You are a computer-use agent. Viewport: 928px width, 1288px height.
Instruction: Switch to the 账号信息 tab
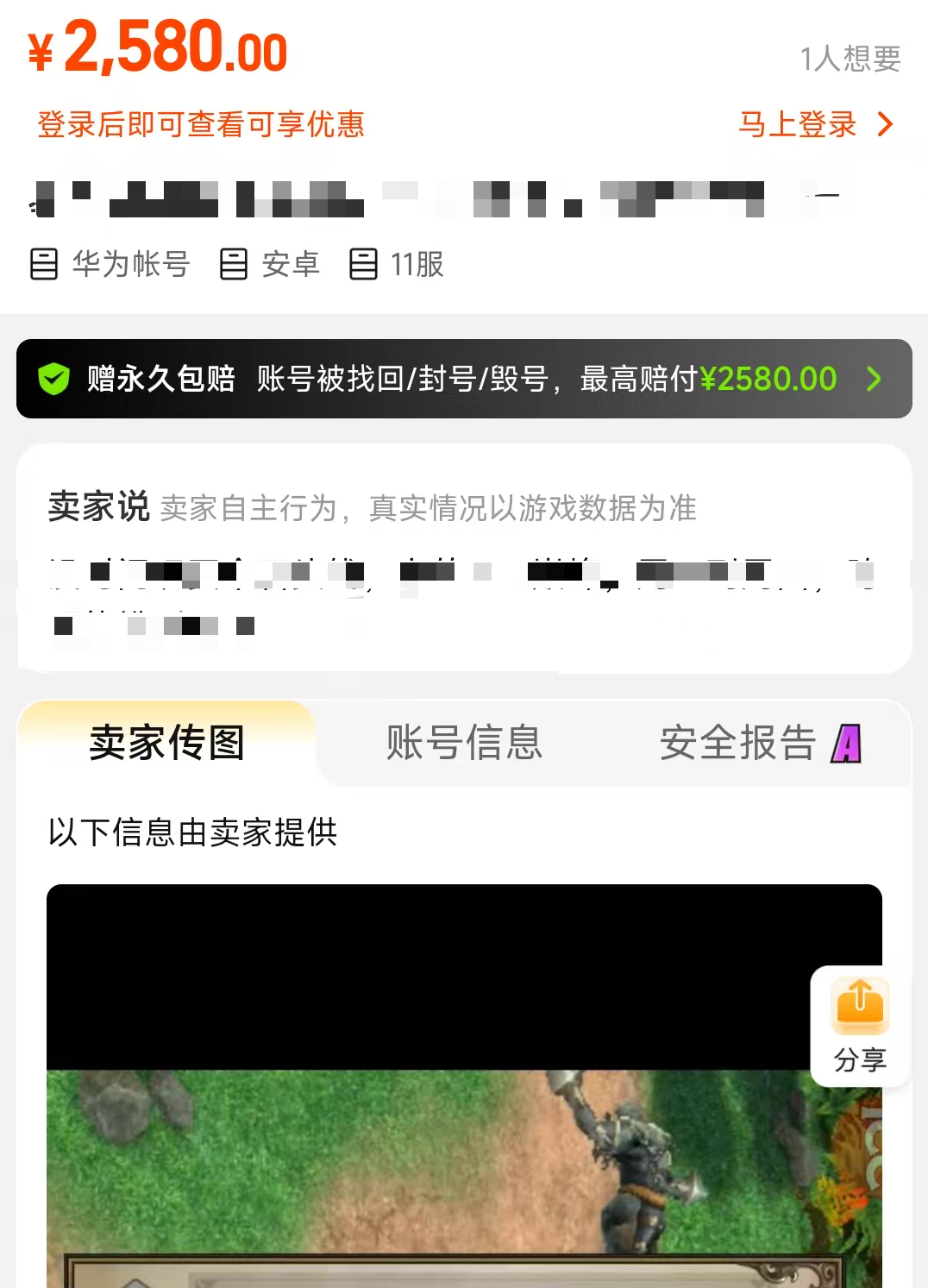464,743
